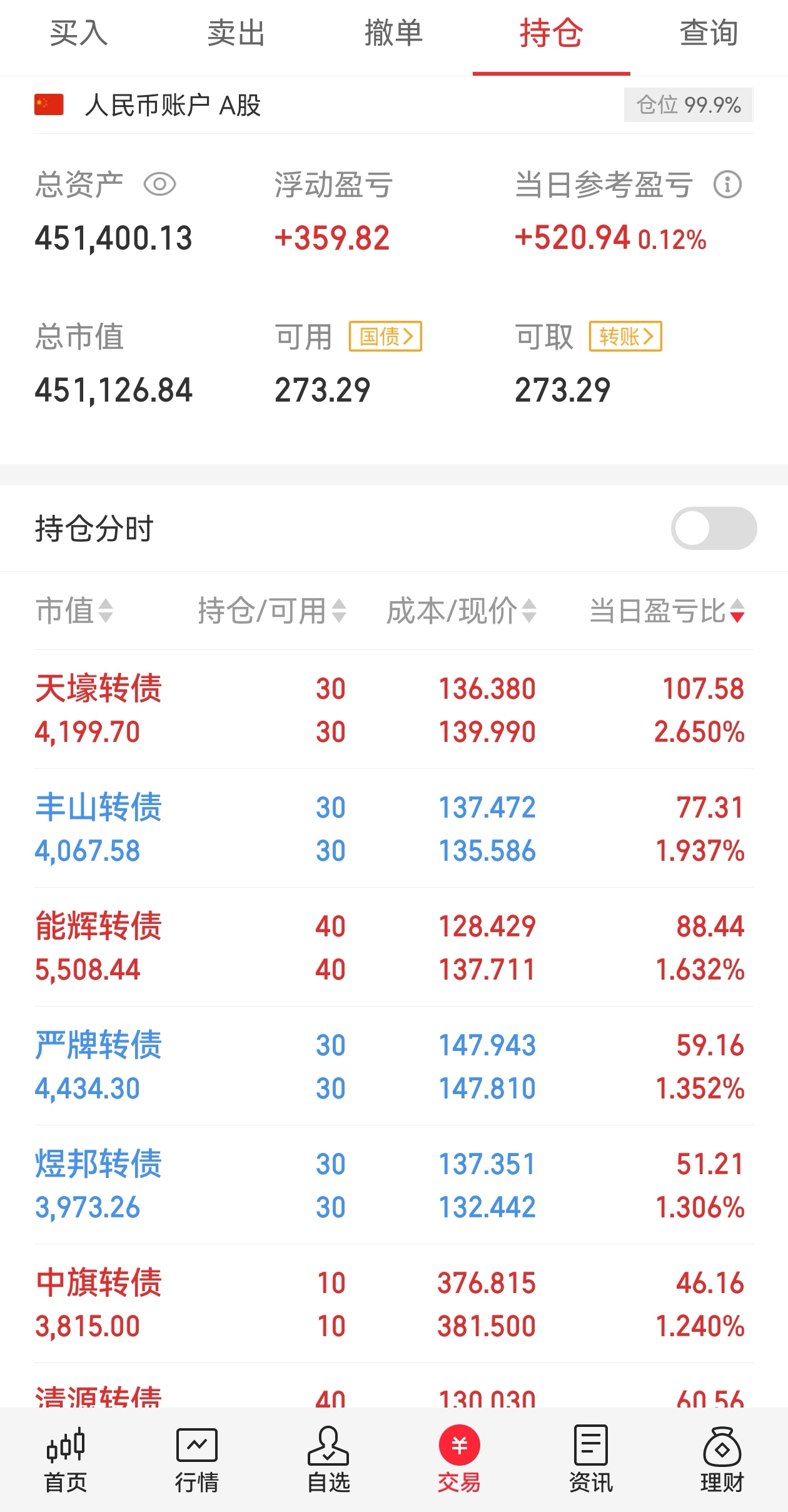This screenshot has width=788, height=1512.
Task: Switch to the 买入 tab
Action: click(79, 34)
